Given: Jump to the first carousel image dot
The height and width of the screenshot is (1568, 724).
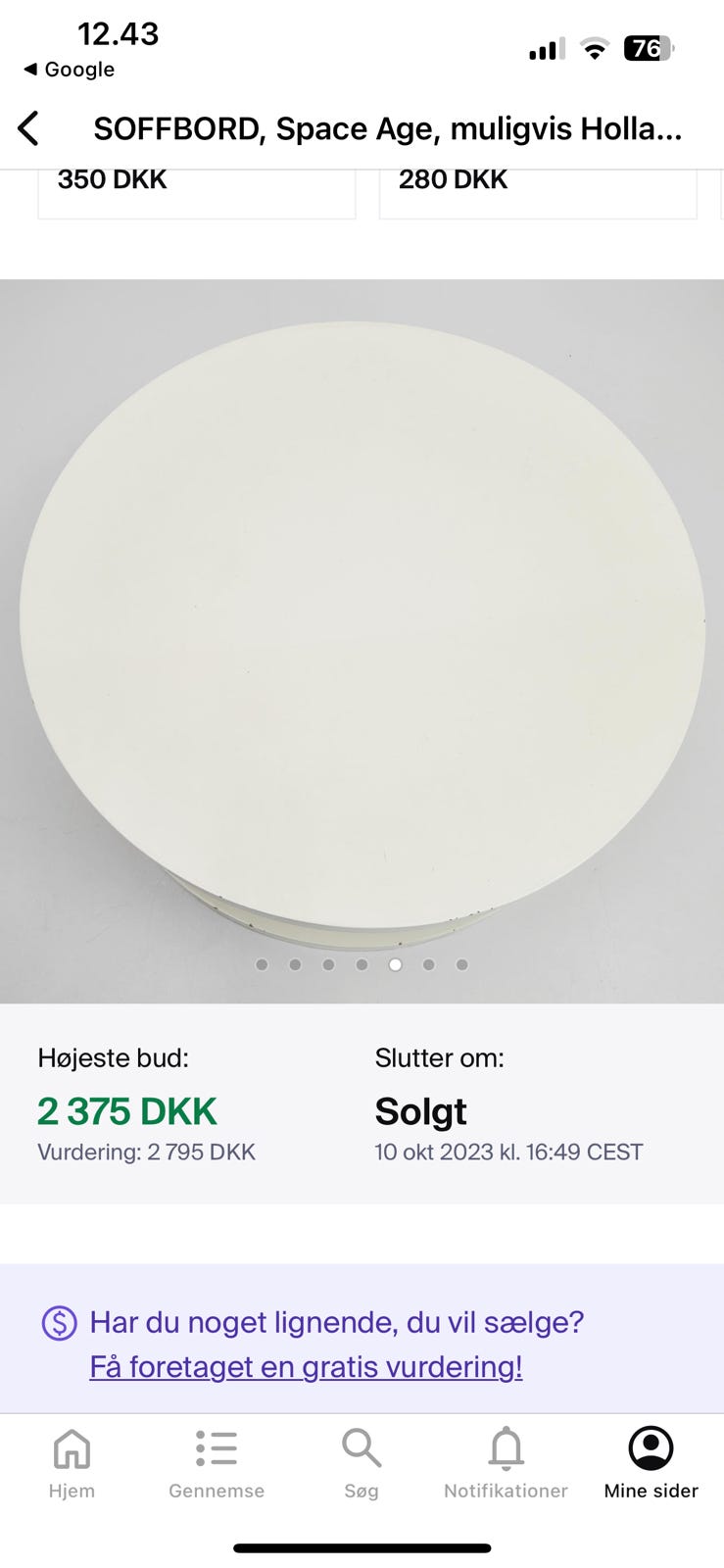Looking at the screenshot, I should click(262, 964).
